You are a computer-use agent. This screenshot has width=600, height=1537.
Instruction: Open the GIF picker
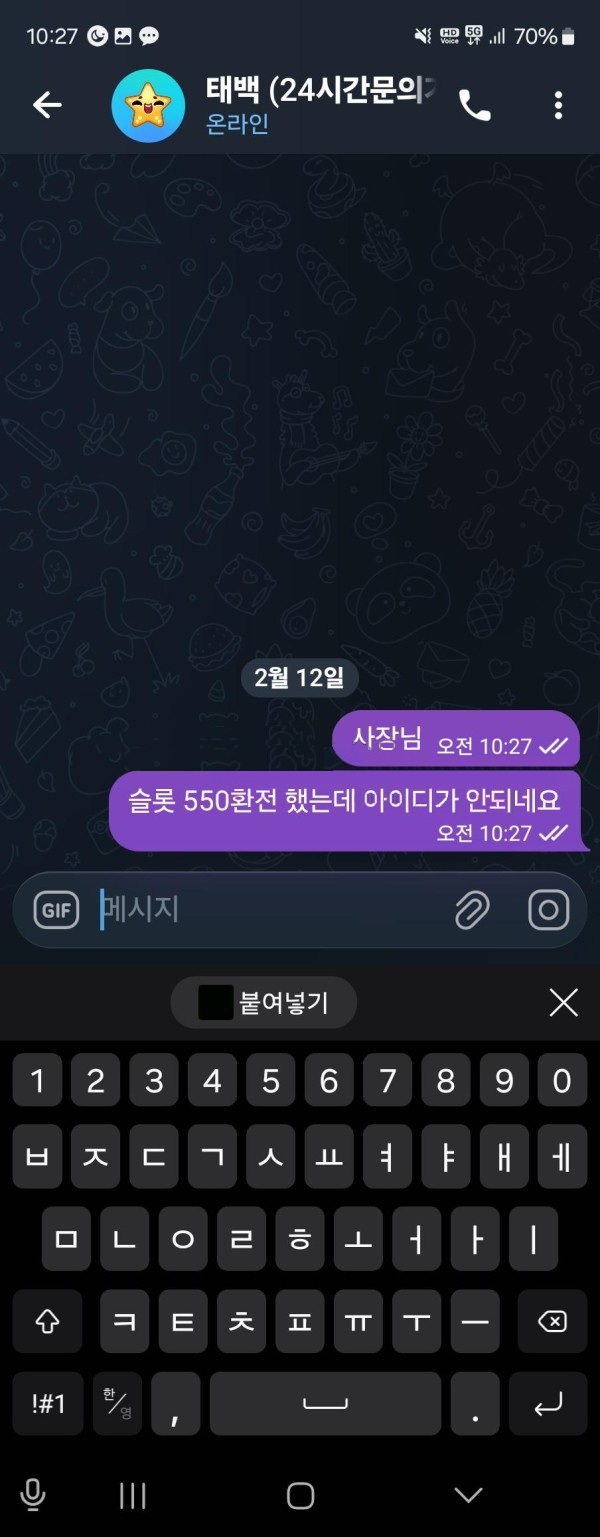(56, 910)
